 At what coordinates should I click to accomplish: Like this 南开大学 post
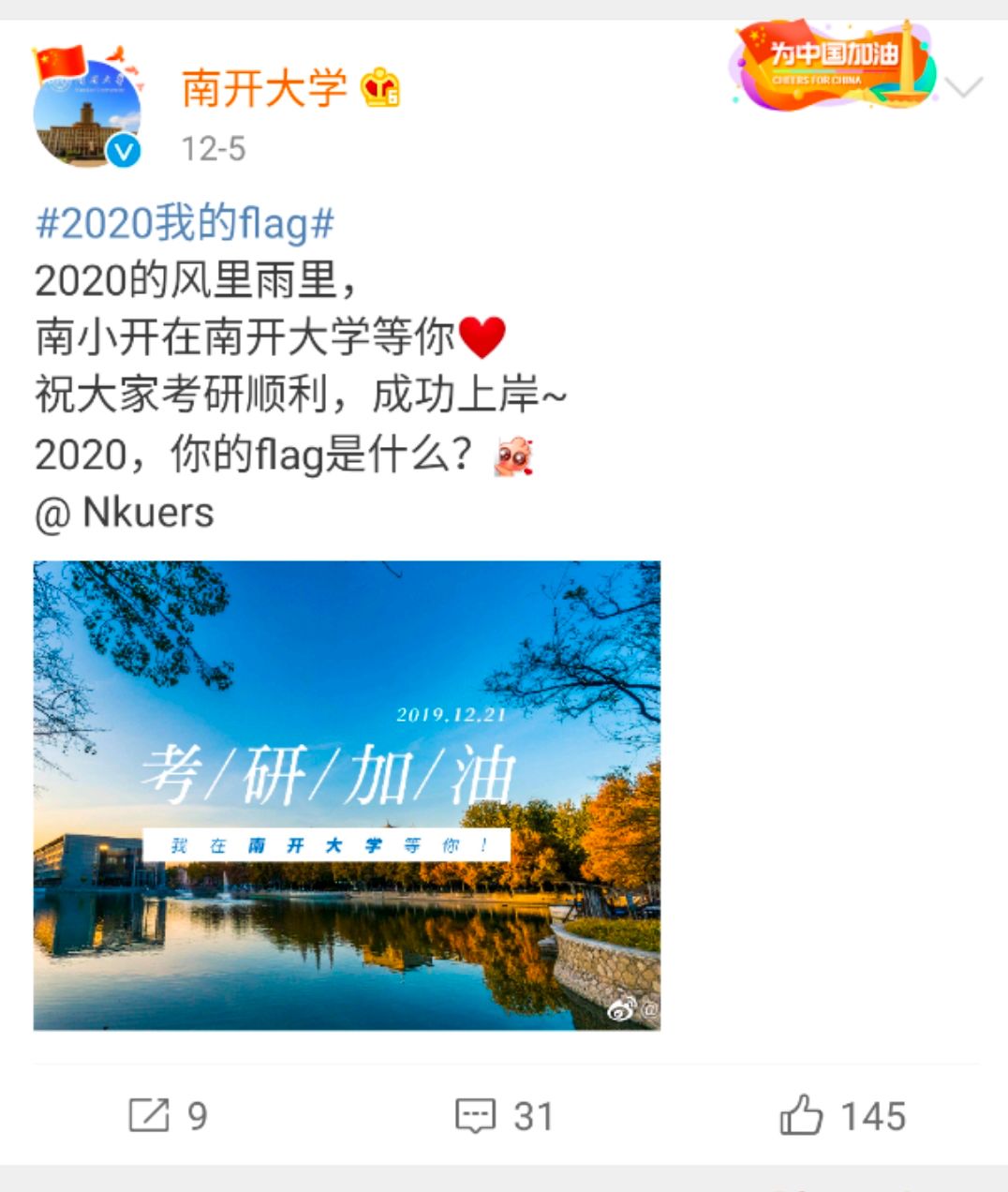pos(841,1115)
